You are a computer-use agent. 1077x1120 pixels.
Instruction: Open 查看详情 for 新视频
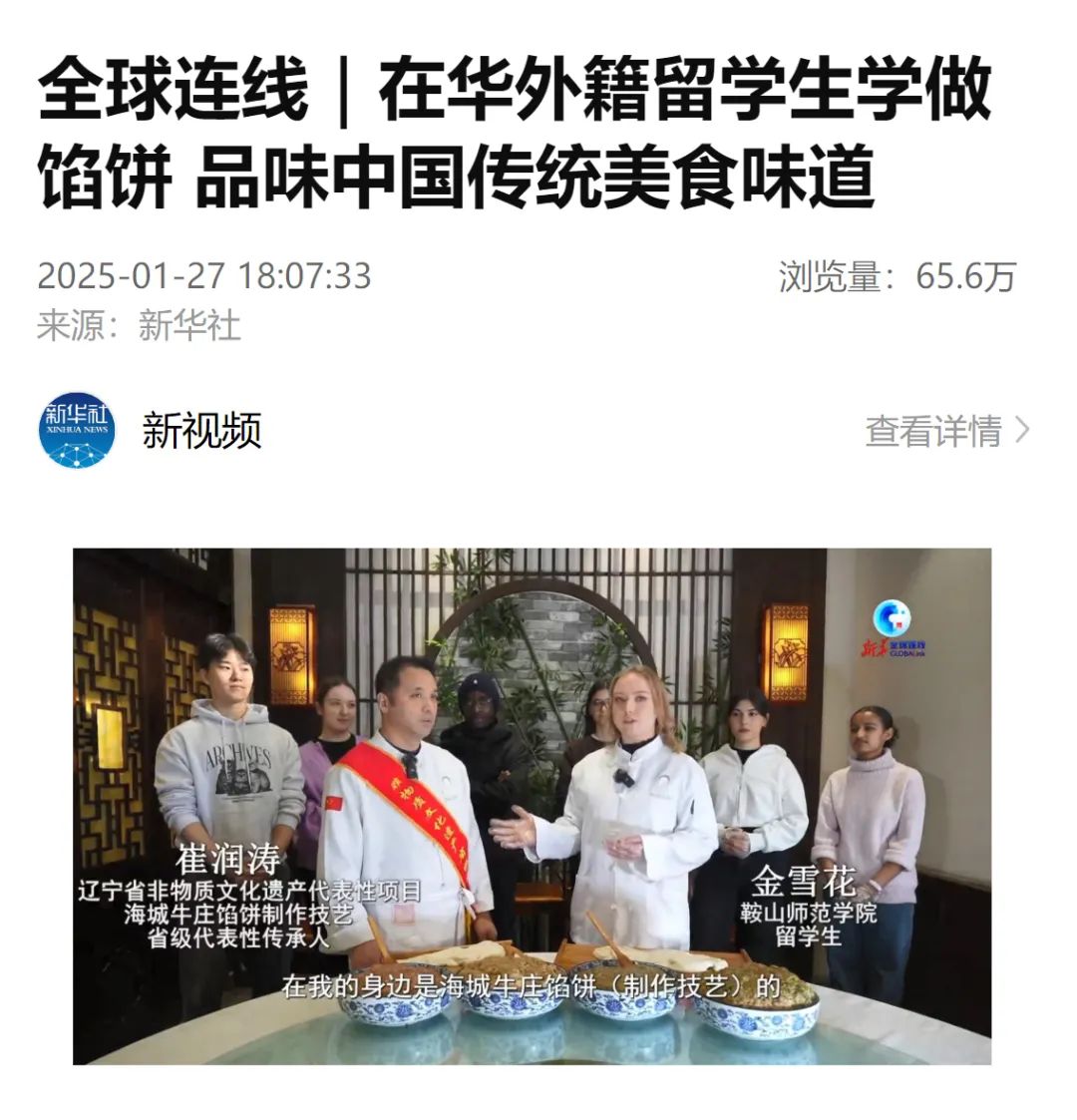click(x=945, y=431)
